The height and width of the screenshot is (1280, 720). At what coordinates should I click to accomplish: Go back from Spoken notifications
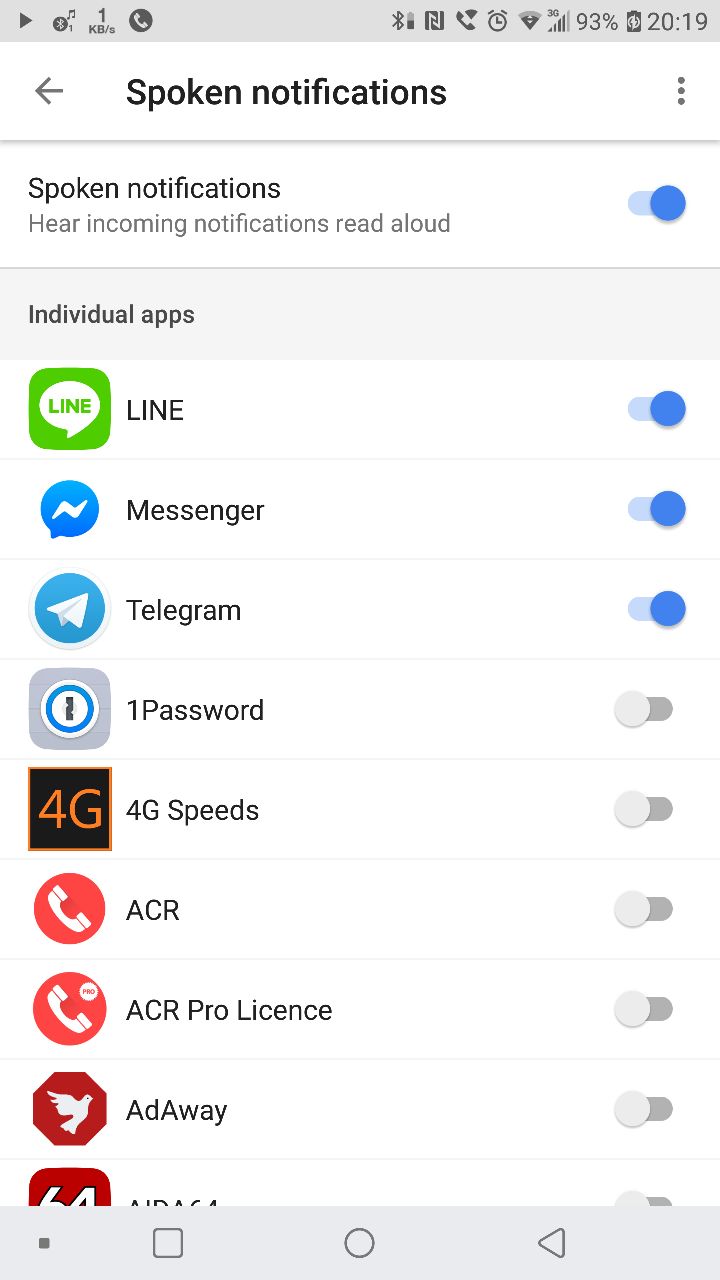pyautogui.click(x=49, y=92)
